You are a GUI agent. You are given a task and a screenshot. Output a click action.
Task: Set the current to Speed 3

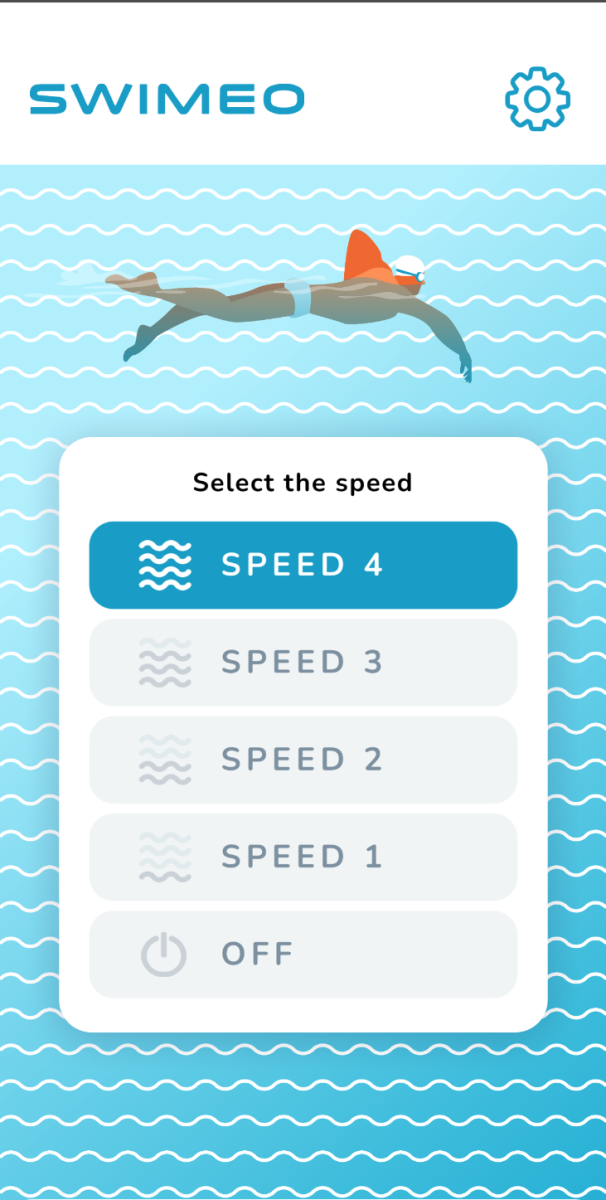point(303,662)
